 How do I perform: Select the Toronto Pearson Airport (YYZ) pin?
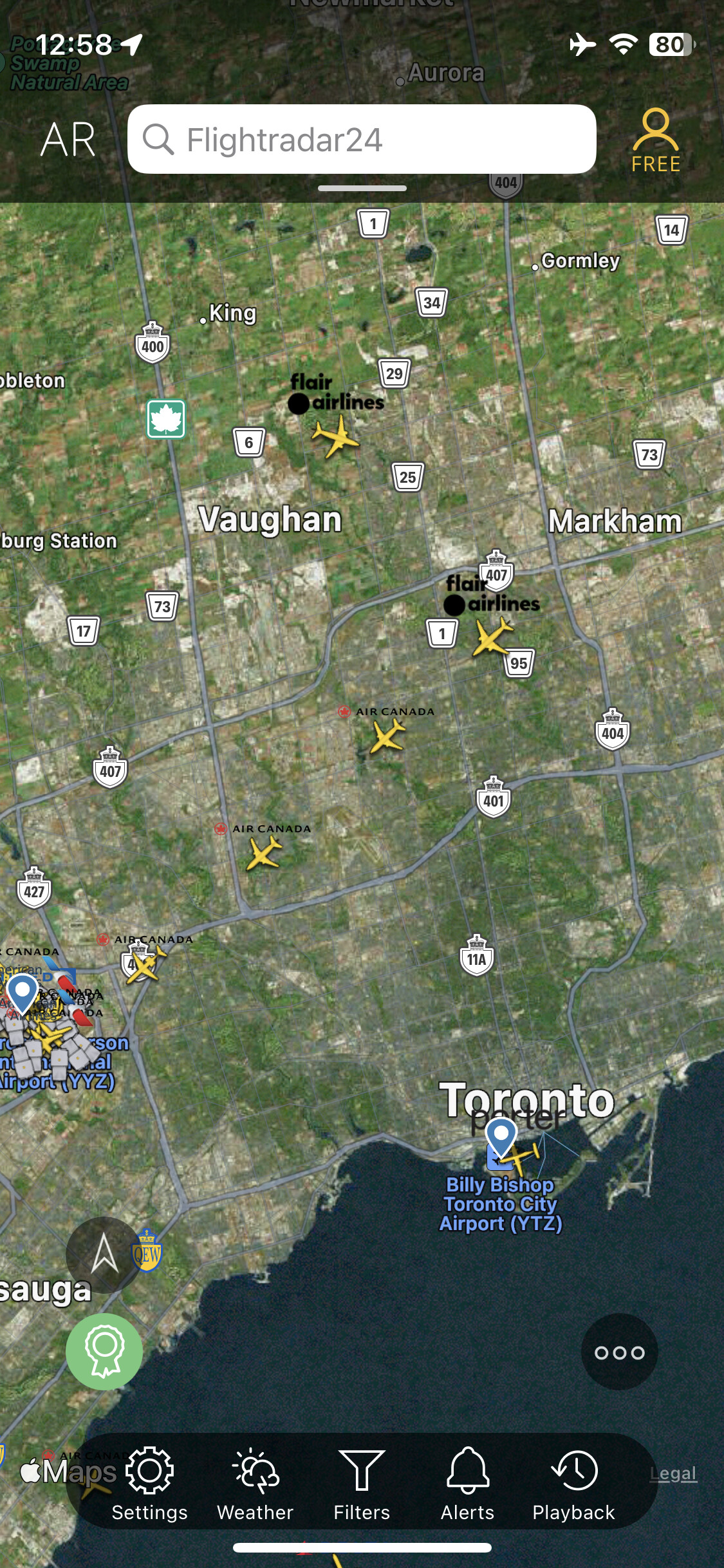coord(23,992)
